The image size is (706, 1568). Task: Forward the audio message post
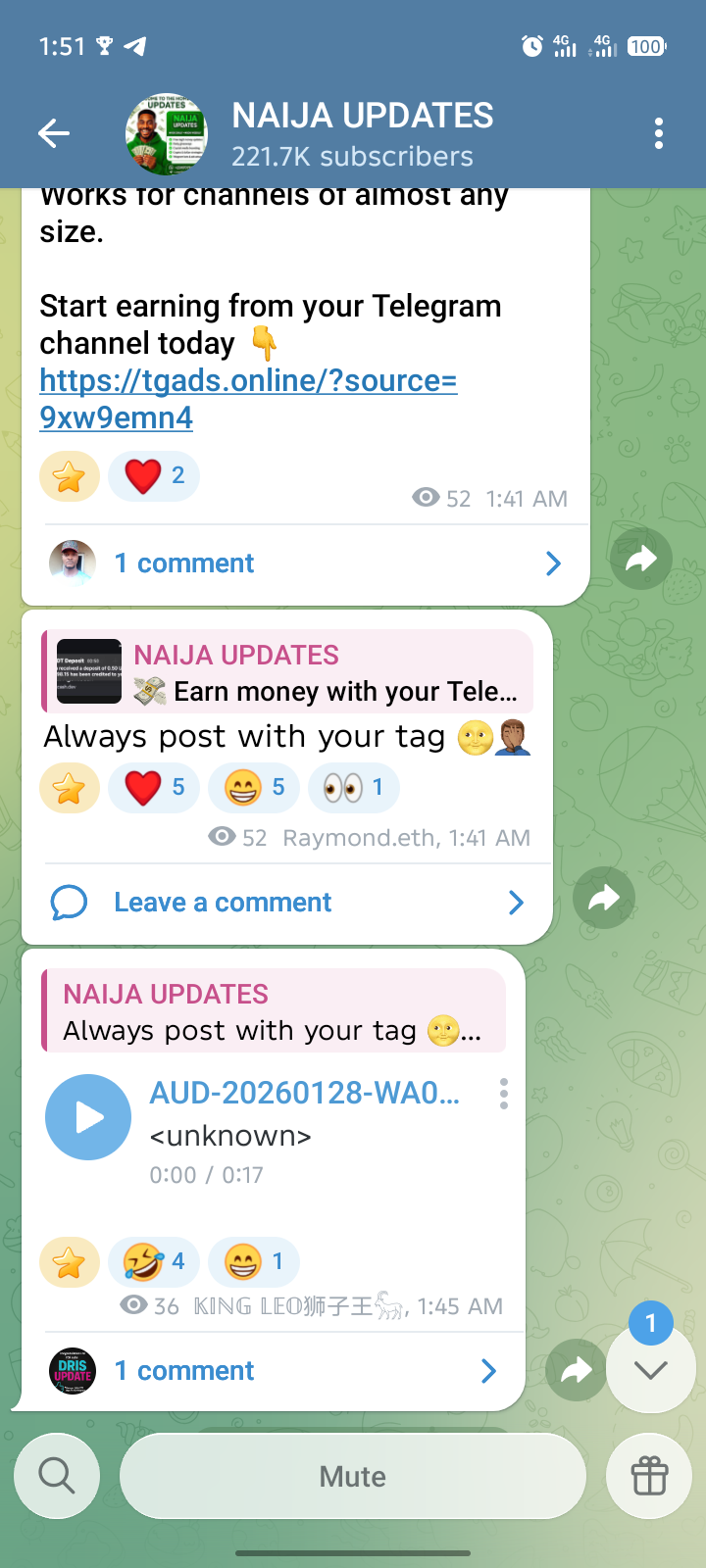pyautogui.click(x=576, y=1370)
